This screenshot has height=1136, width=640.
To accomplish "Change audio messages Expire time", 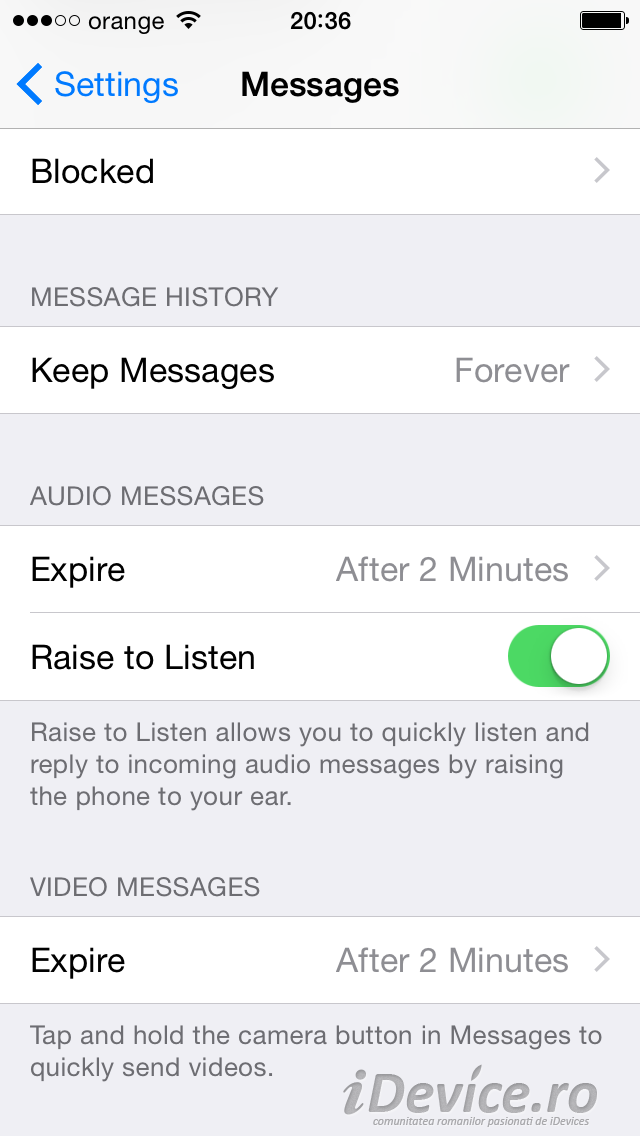I will pyautogui.click(x=320, y=569).
